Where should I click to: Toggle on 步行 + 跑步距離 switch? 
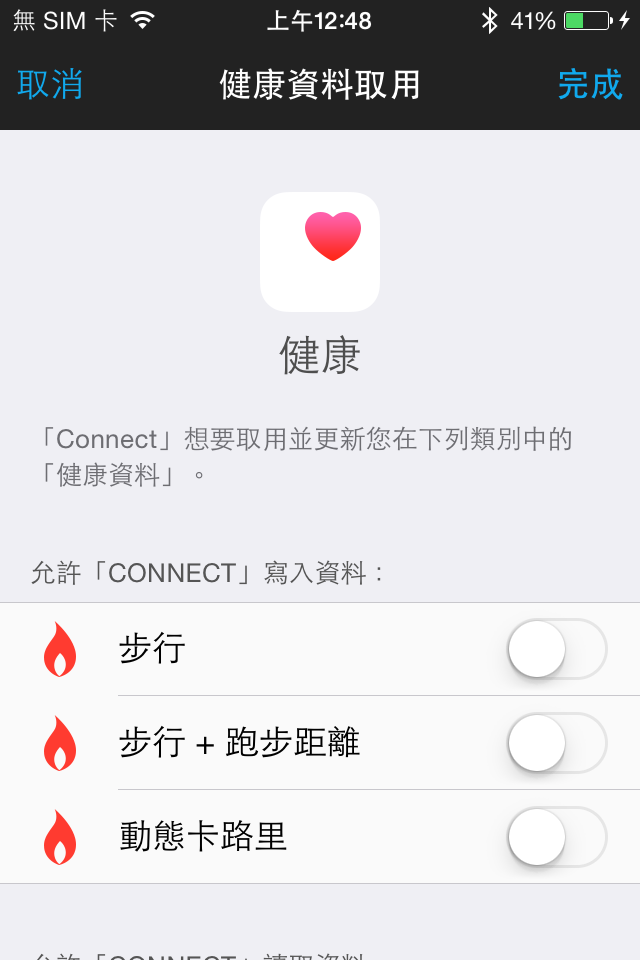(557, 743)
